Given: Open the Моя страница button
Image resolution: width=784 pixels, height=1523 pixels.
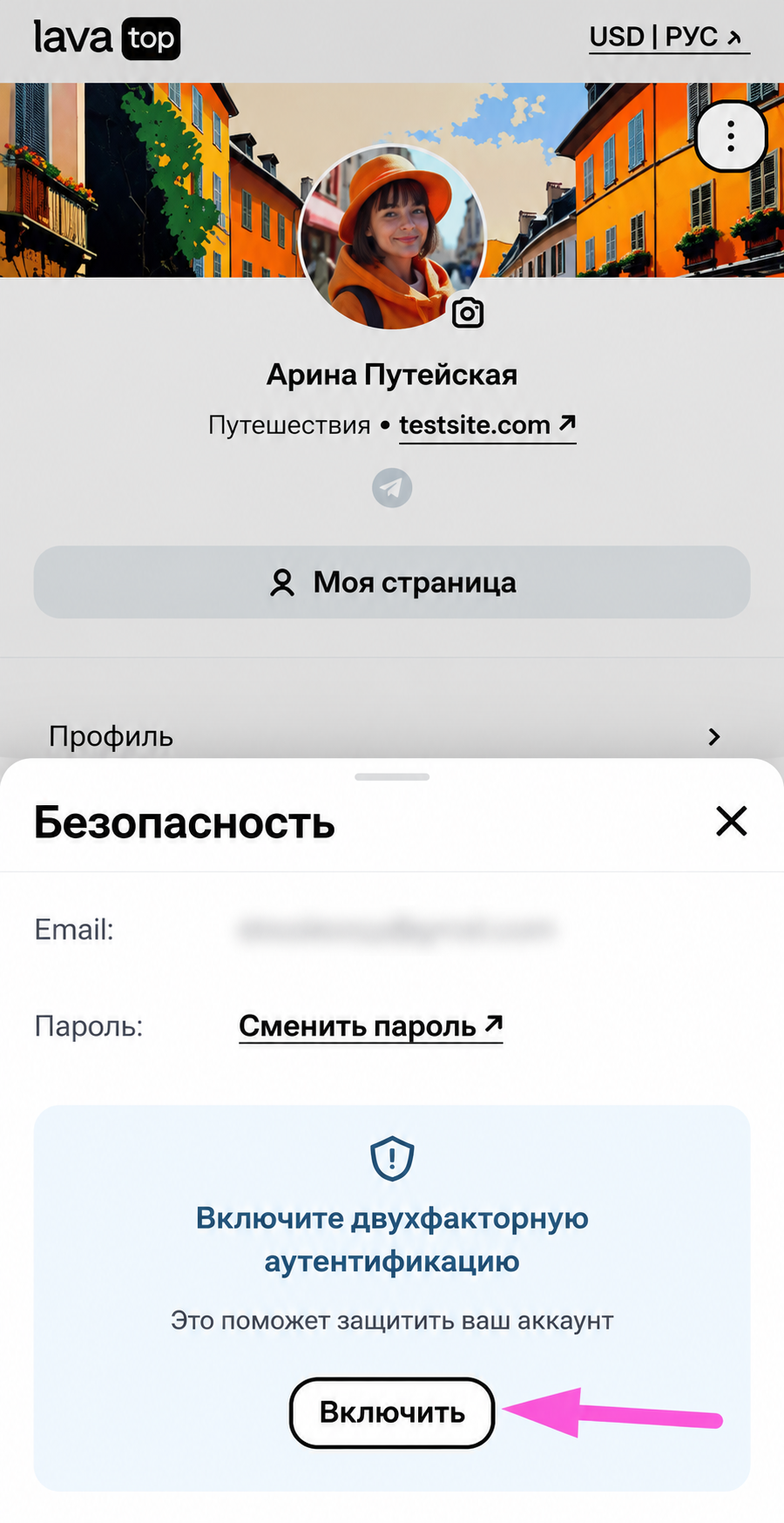Looking at the screenshot, I should 392,582.
